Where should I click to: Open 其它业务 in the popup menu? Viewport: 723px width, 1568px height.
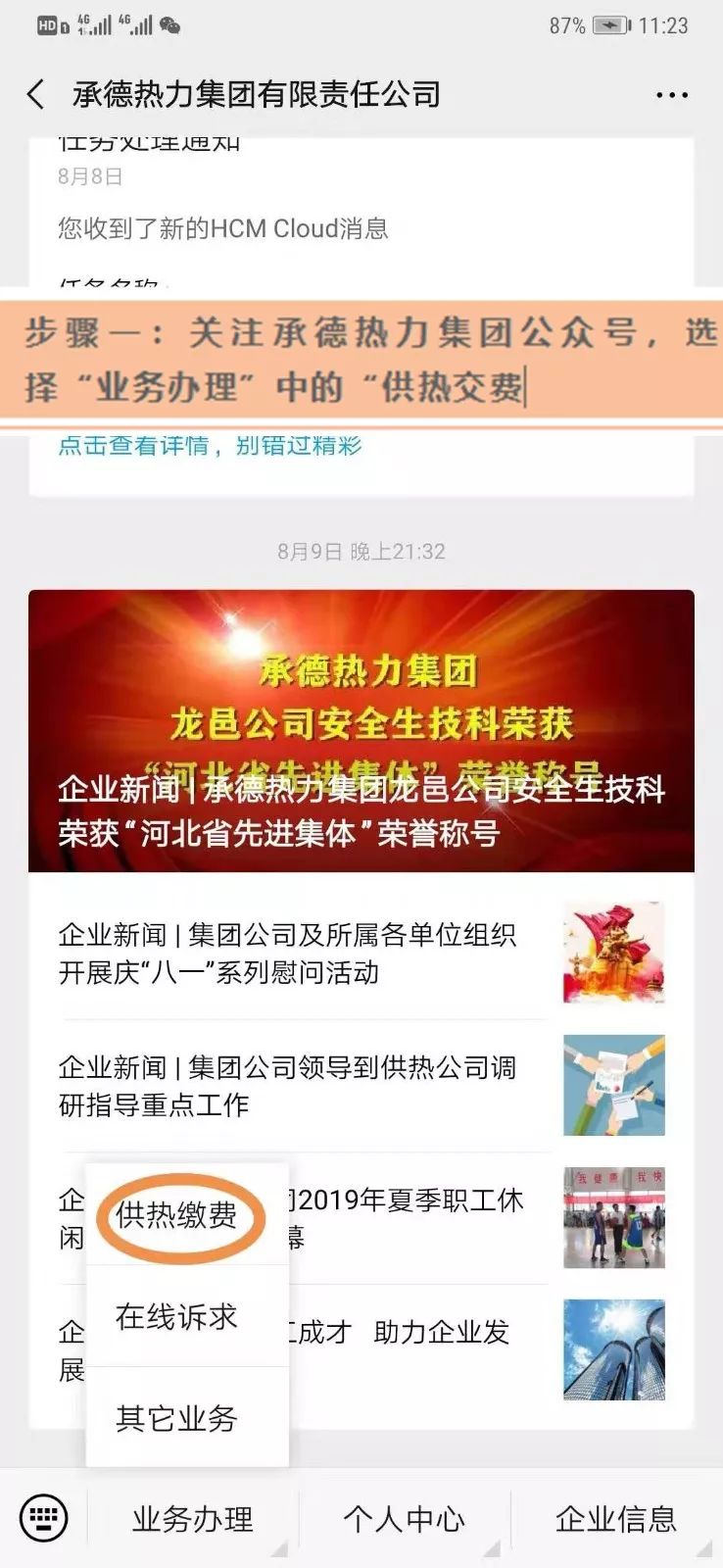click(177, 1418)
